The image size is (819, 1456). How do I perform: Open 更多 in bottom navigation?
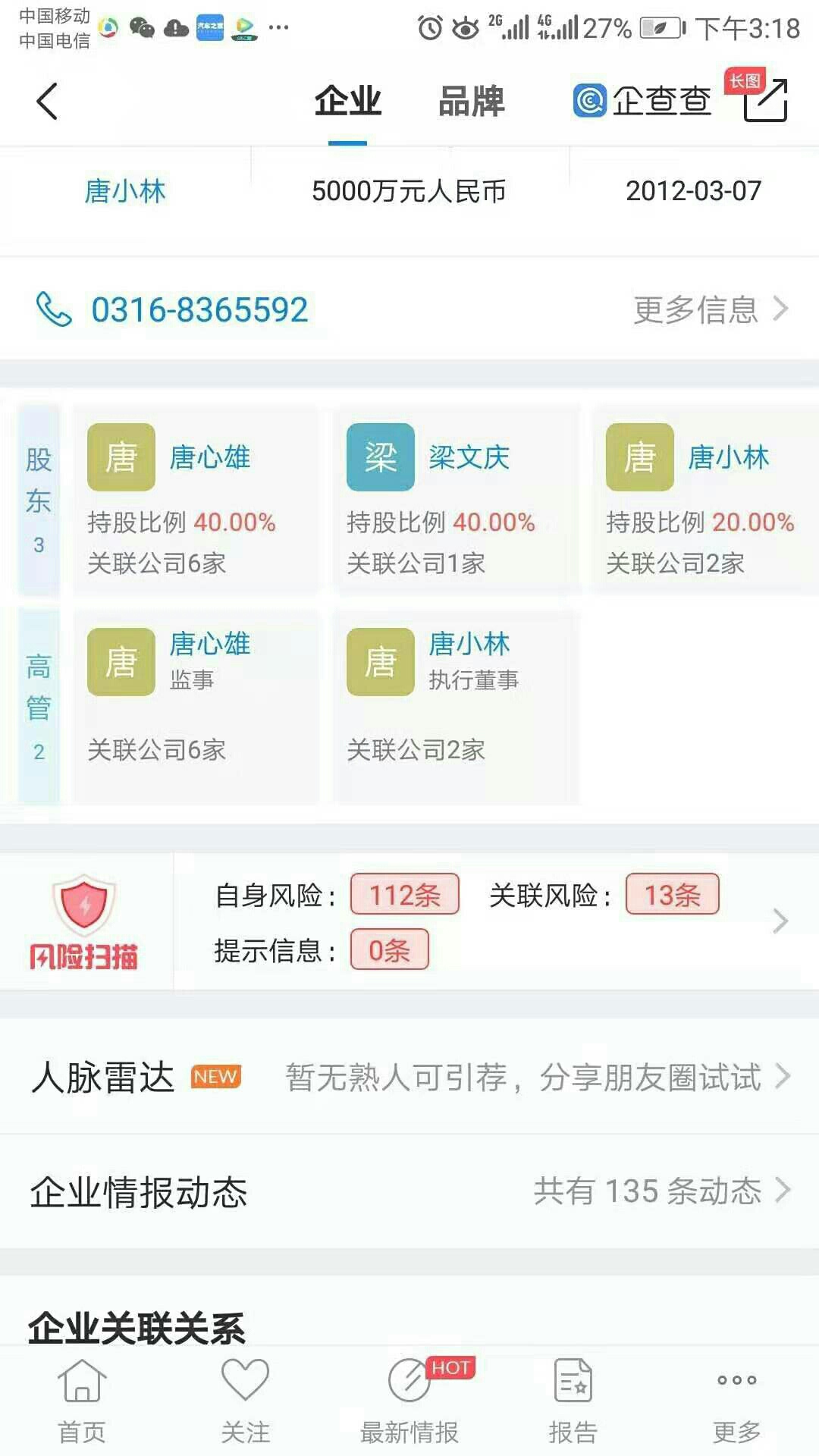pos(736,1401)
